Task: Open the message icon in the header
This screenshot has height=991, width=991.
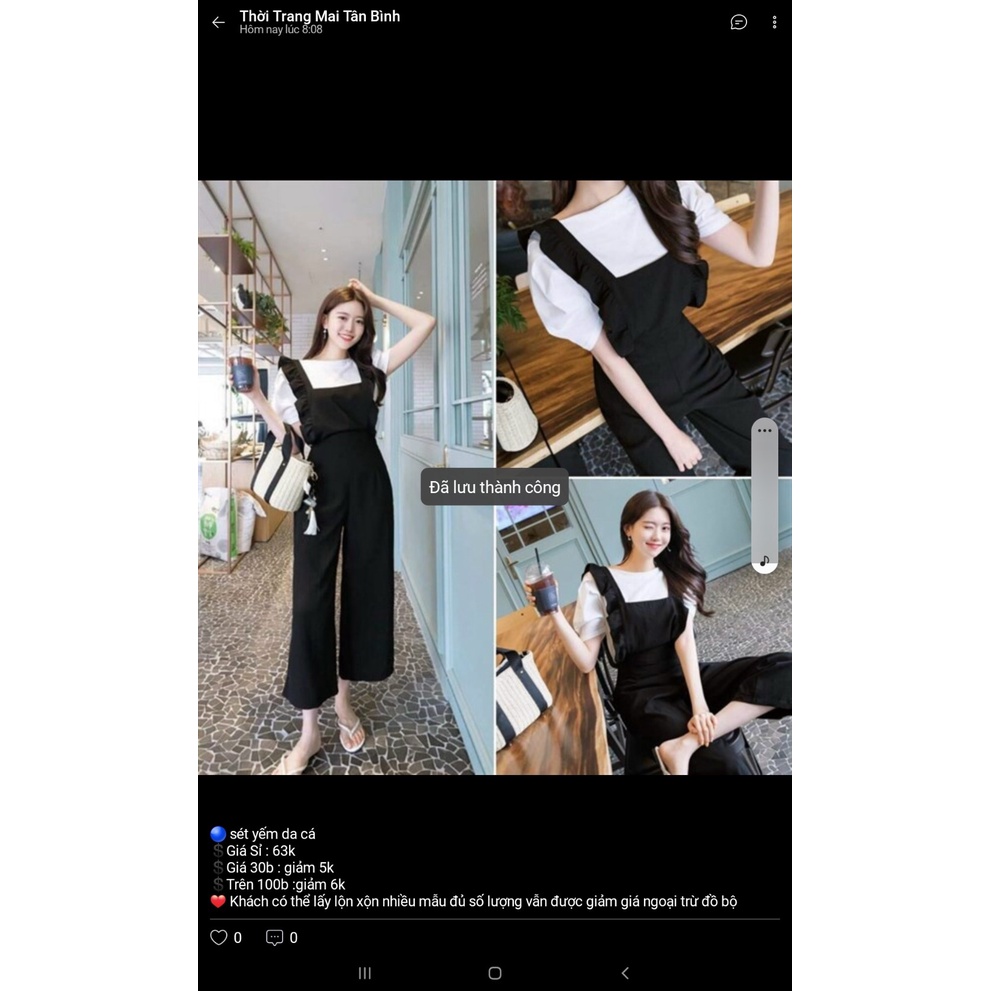Action: pyautogui.click(x=739, y=22)
